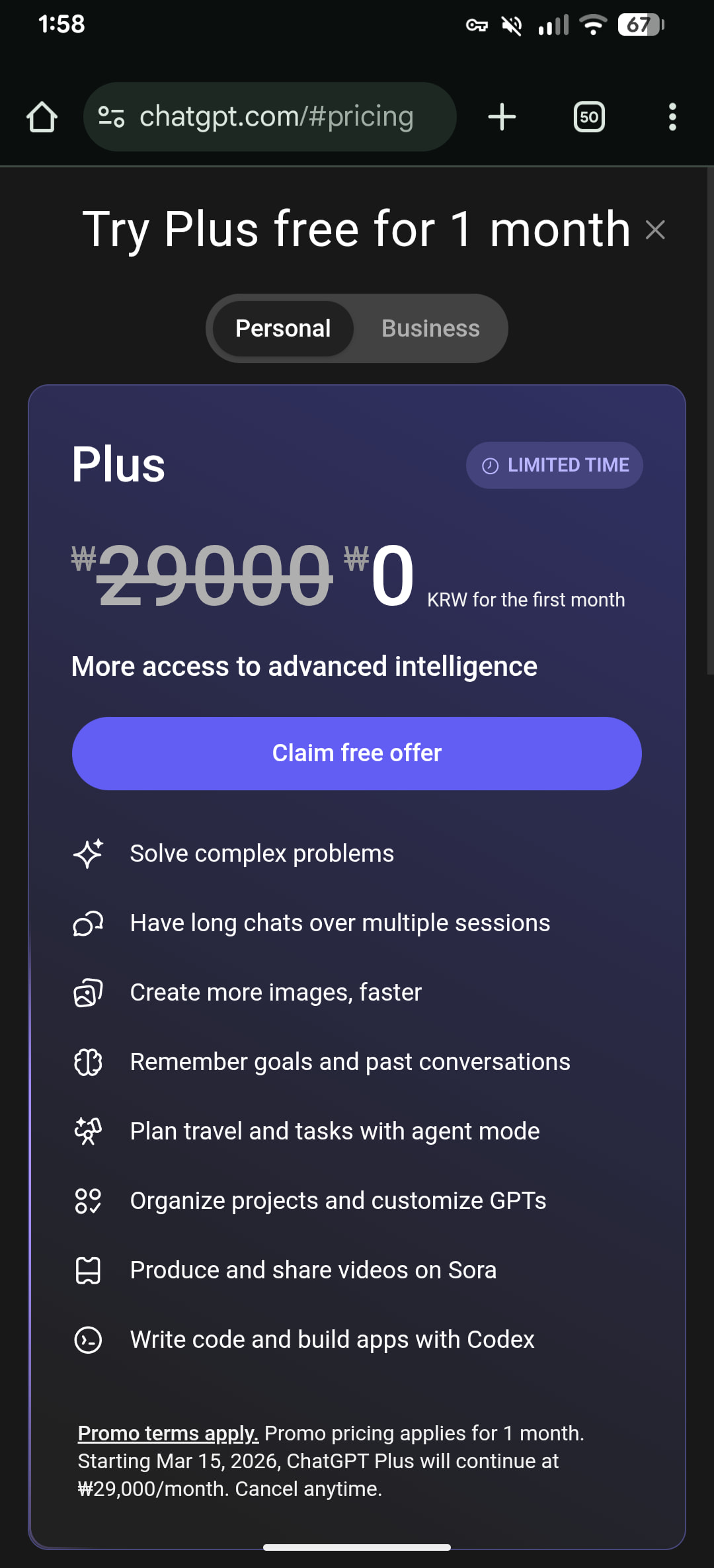Viewport: 714px width, 1568px height.
Task: Open the tab switcher showing 50 tabs
Action: (x=588, y=117)
